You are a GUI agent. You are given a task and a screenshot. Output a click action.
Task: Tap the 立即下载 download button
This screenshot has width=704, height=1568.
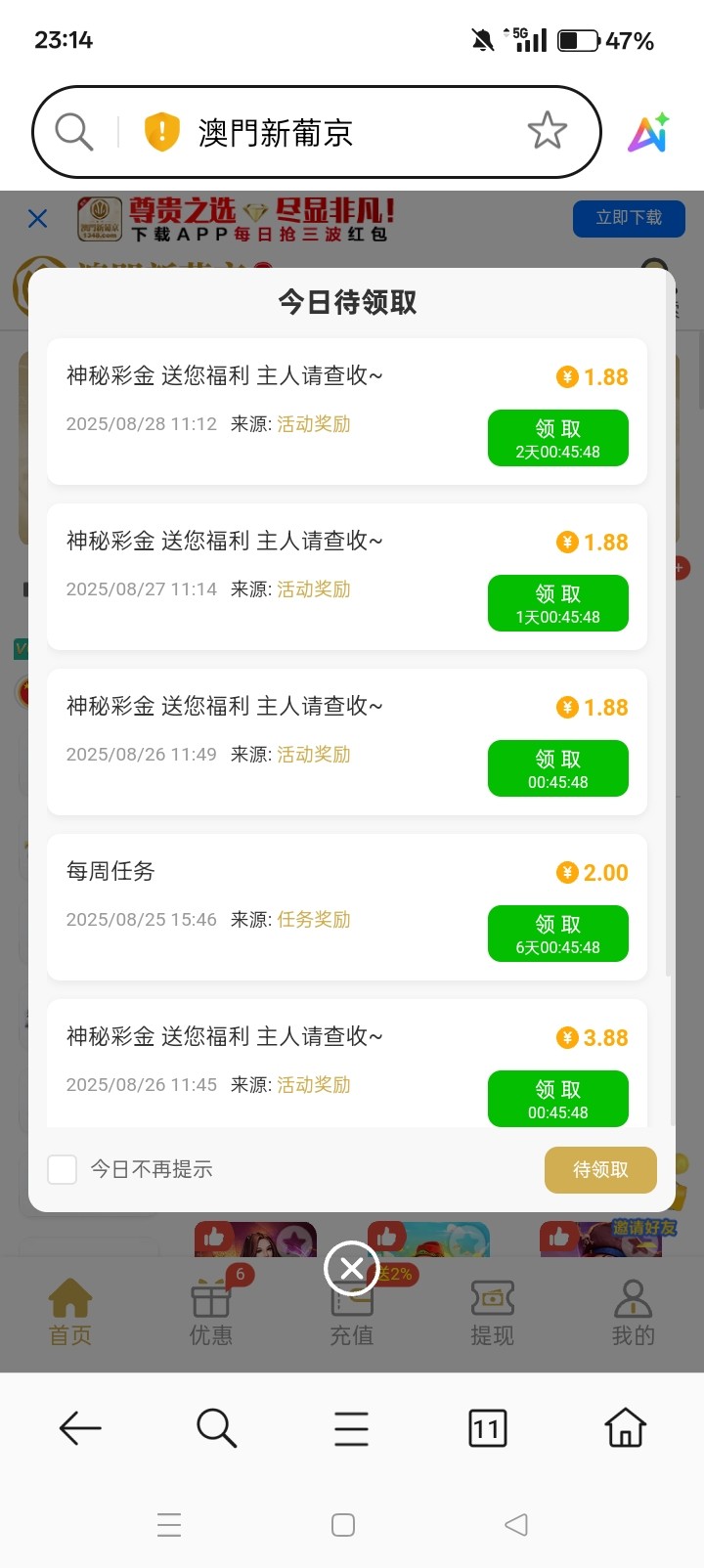click(629, 218)
